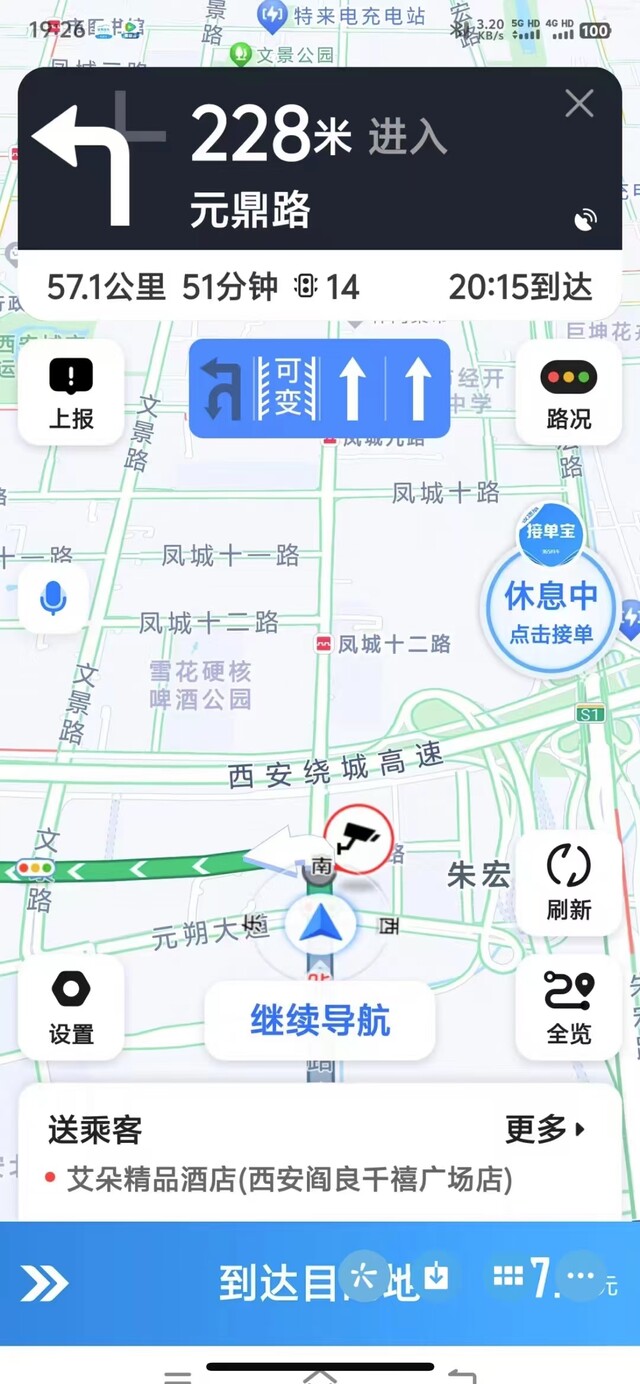Tap 休息中 点击接单 to start accepting orders
This screenshot has height=1384, width=640.
pos(550,610)
